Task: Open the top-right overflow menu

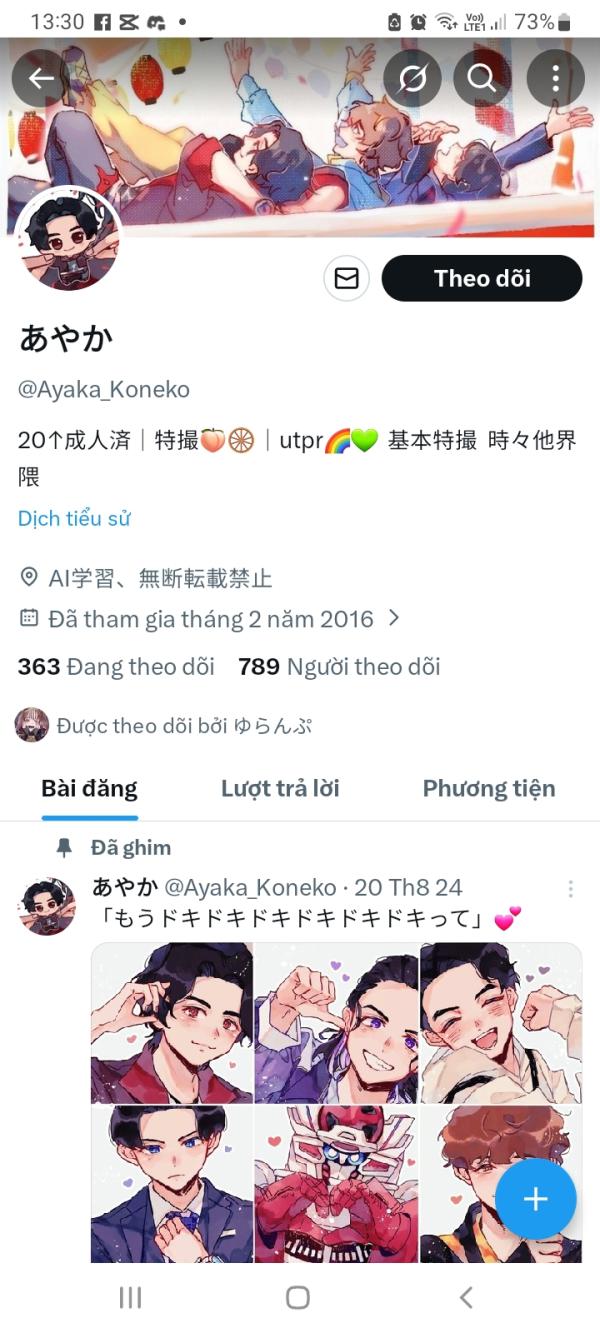Action: (x=555, y=78)
